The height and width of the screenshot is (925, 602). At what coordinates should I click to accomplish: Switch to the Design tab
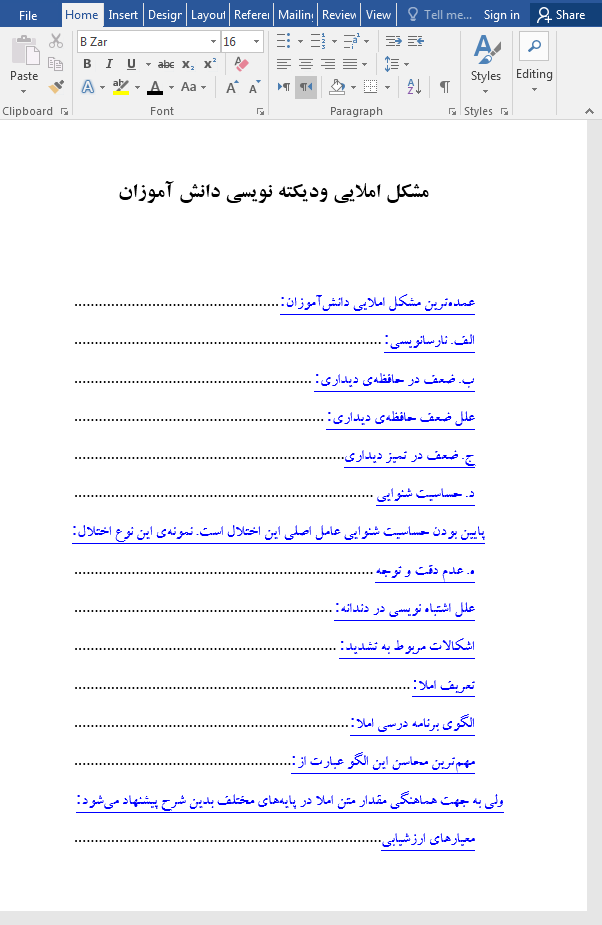coord(164,15)
